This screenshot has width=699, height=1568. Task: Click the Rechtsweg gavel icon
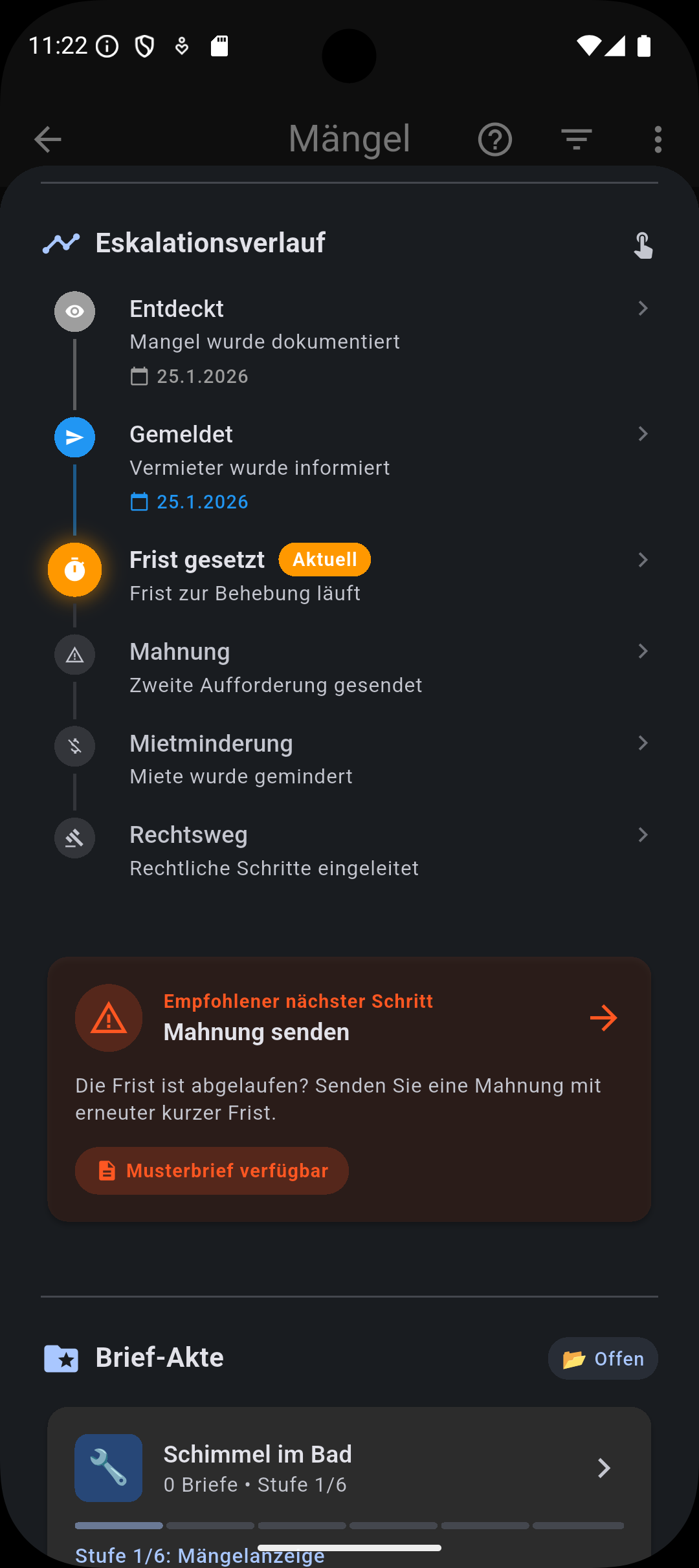(74, 838)
